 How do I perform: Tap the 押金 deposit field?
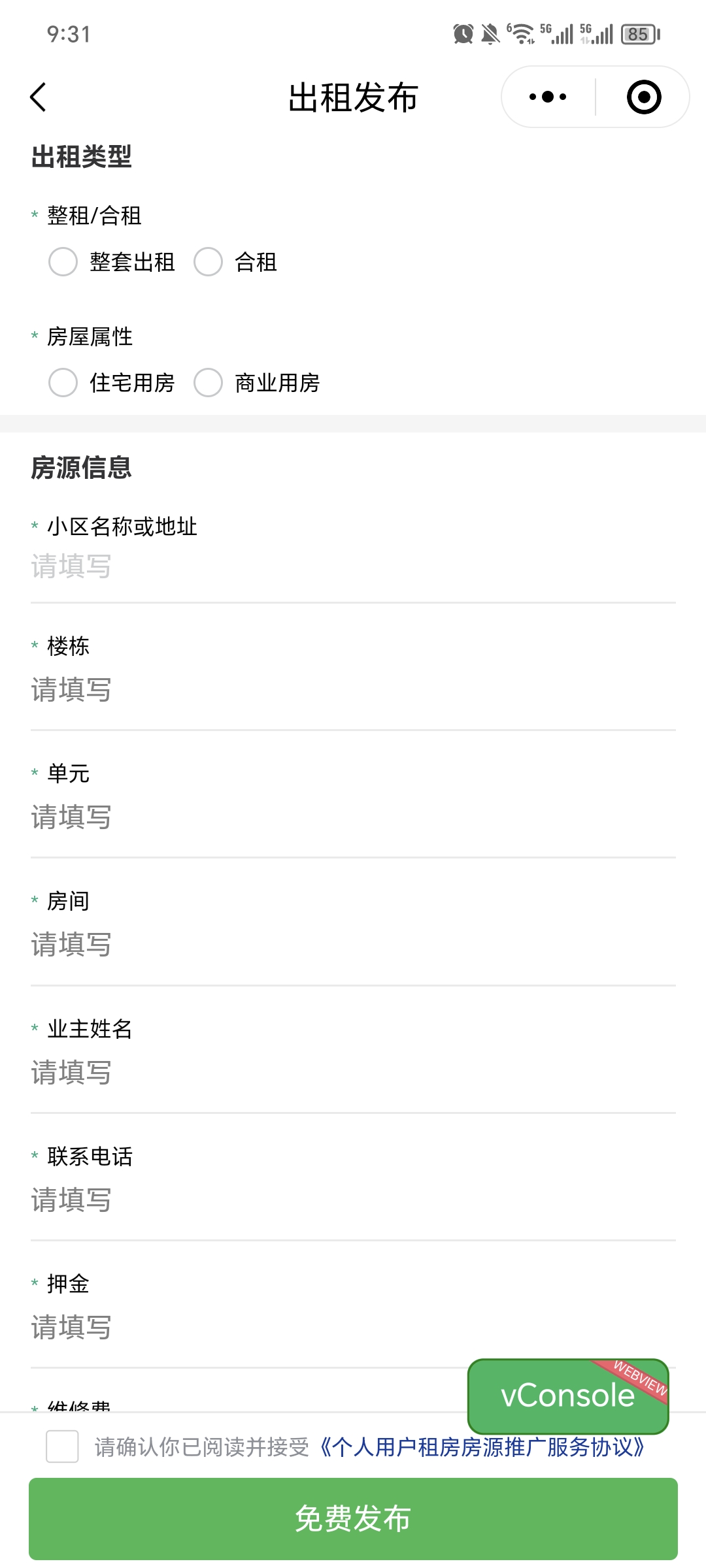353,1328
